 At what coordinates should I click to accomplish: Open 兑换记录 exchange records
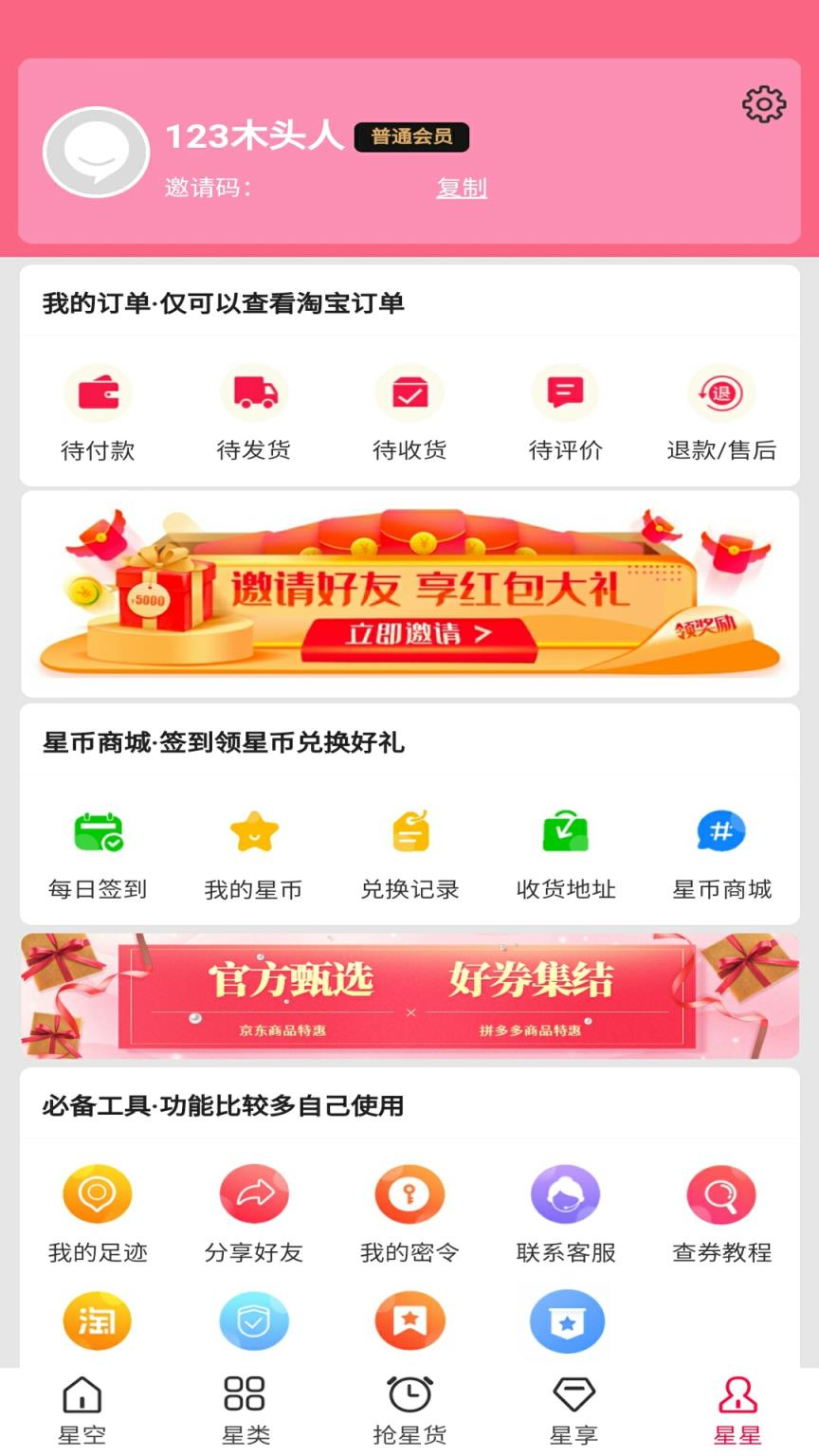coord(409,851)
